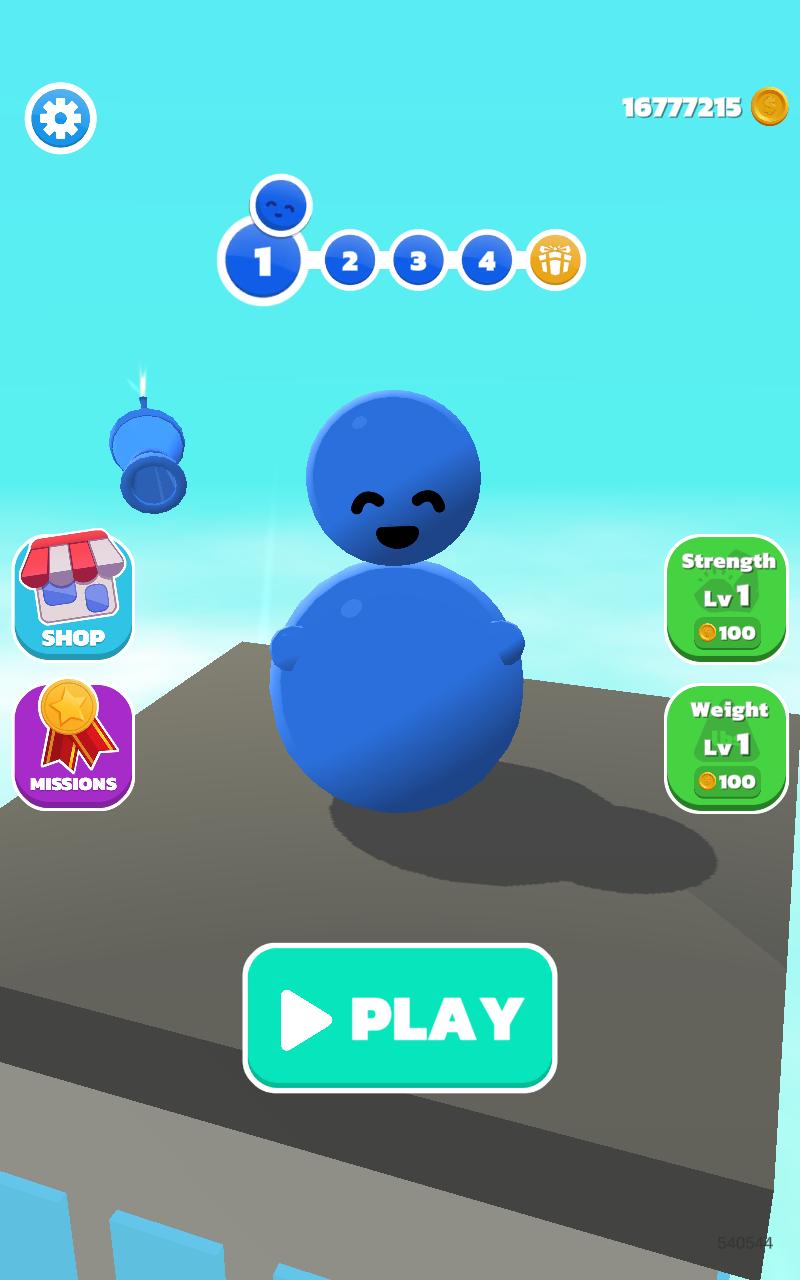
Task: Start the game with PLAY
Action: [400, 1017]
